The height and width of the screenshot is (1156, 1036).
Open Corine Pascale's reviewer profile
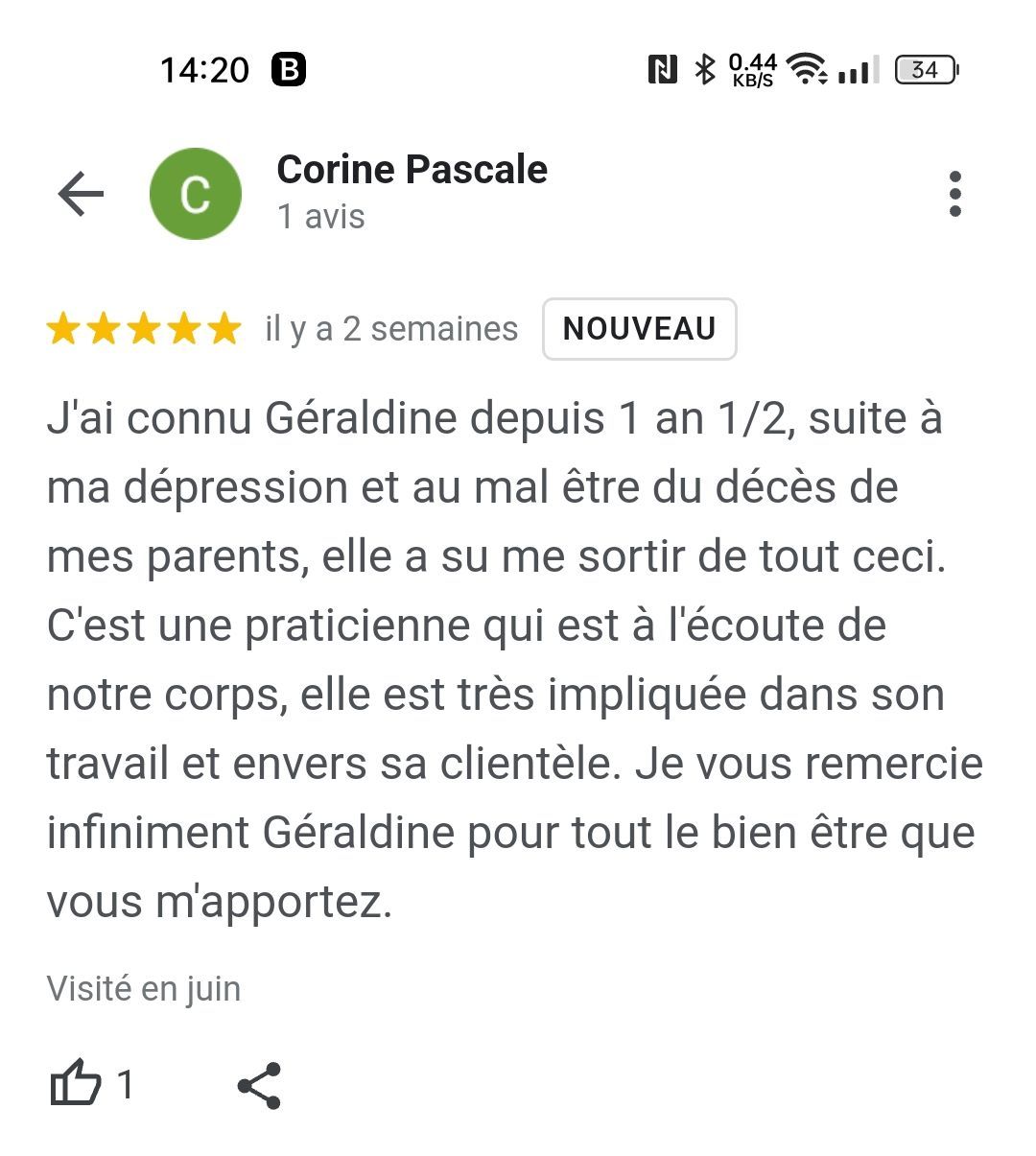[x=412, y=171]
